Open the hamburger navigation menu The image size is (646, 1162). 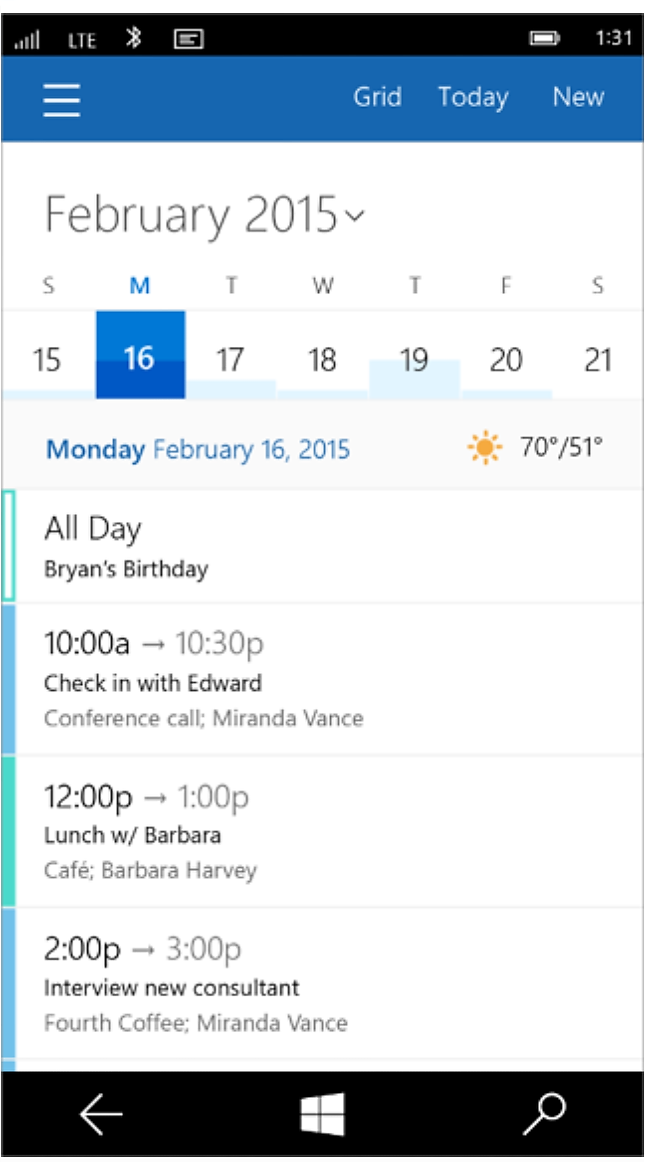coord(61,99)
